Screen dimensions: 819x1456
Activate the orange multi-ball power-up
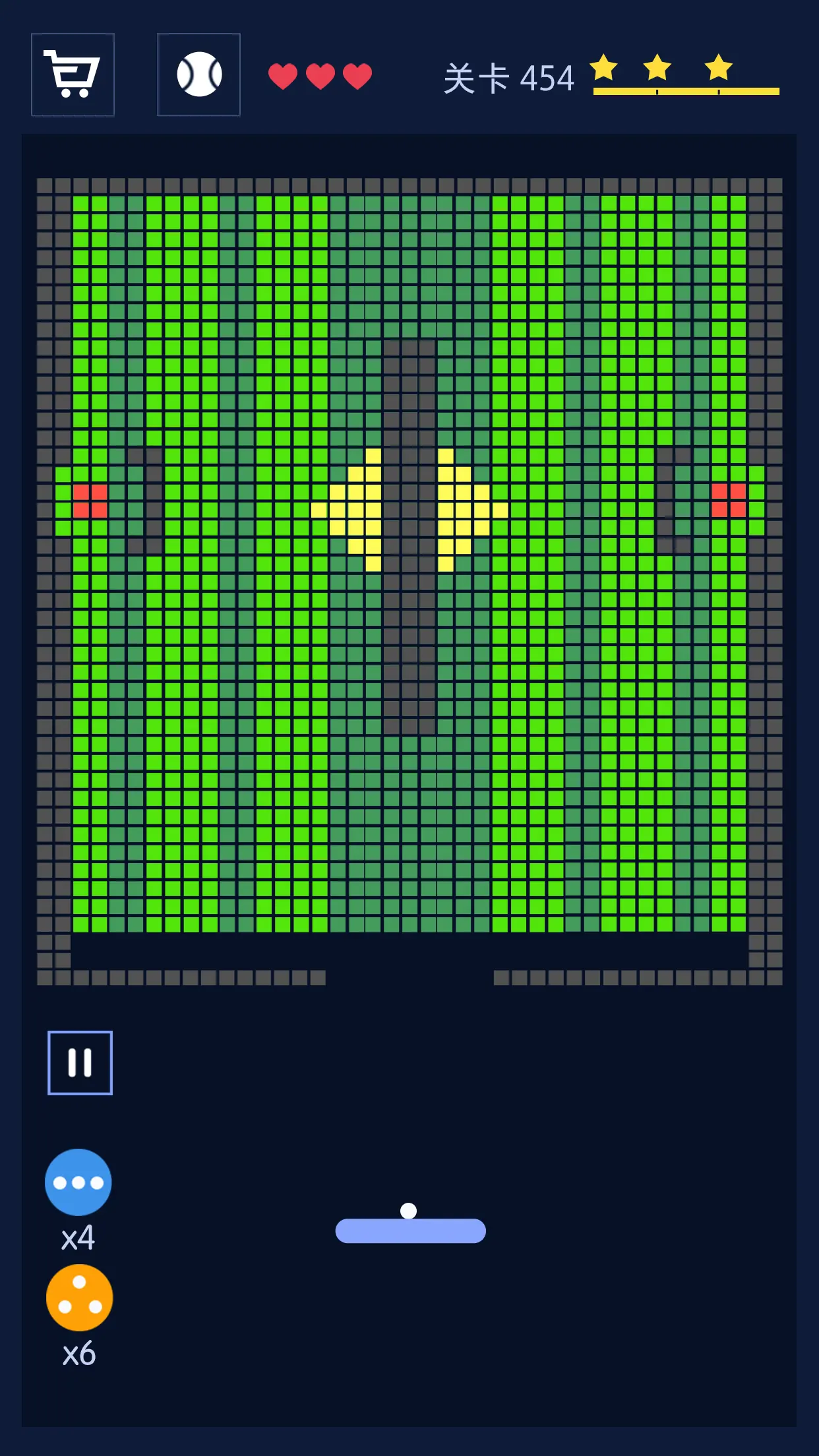[79, 1297]
